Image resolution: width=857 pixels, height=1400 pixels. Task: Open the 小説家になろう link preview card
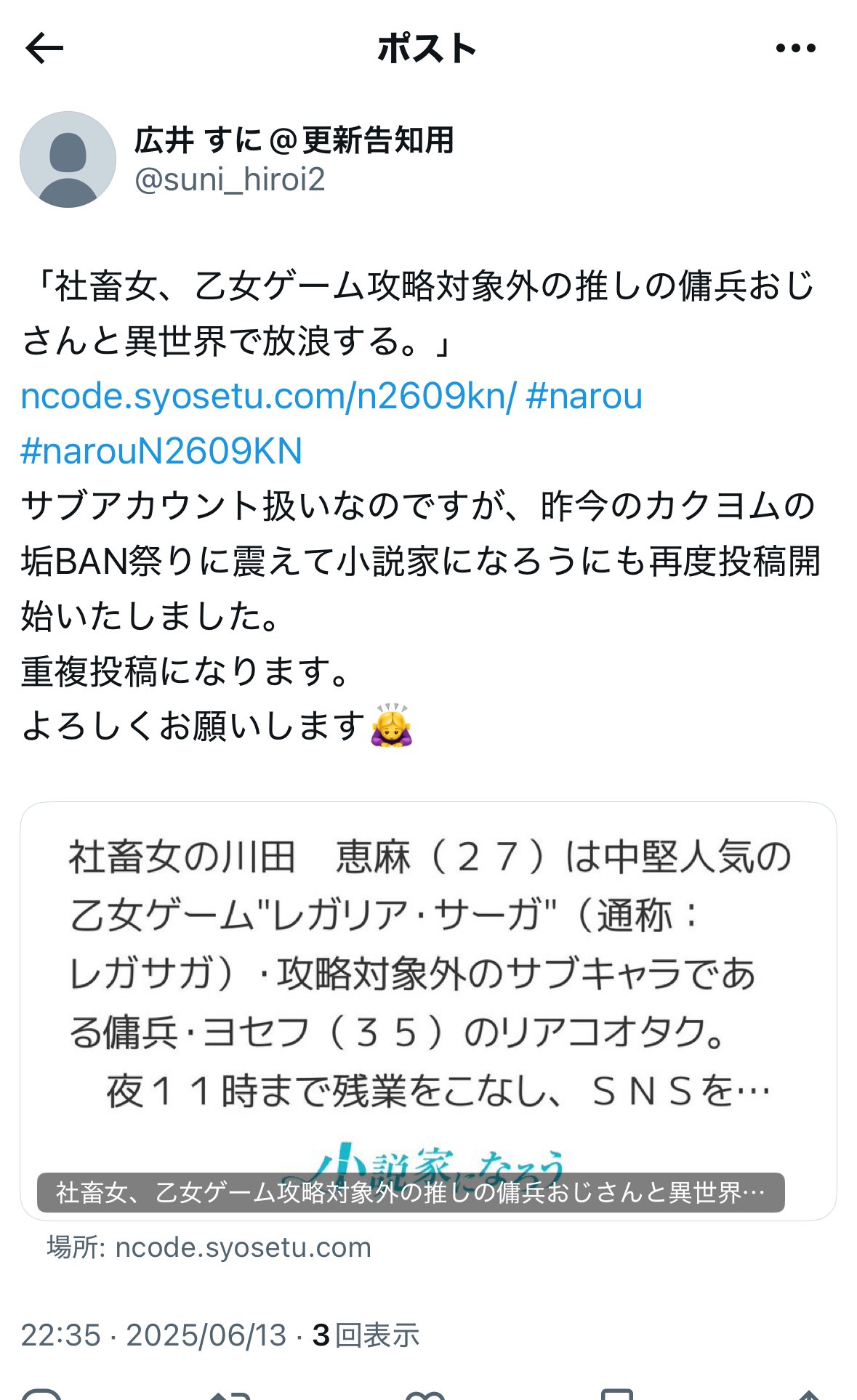(x=428, y=1010)
